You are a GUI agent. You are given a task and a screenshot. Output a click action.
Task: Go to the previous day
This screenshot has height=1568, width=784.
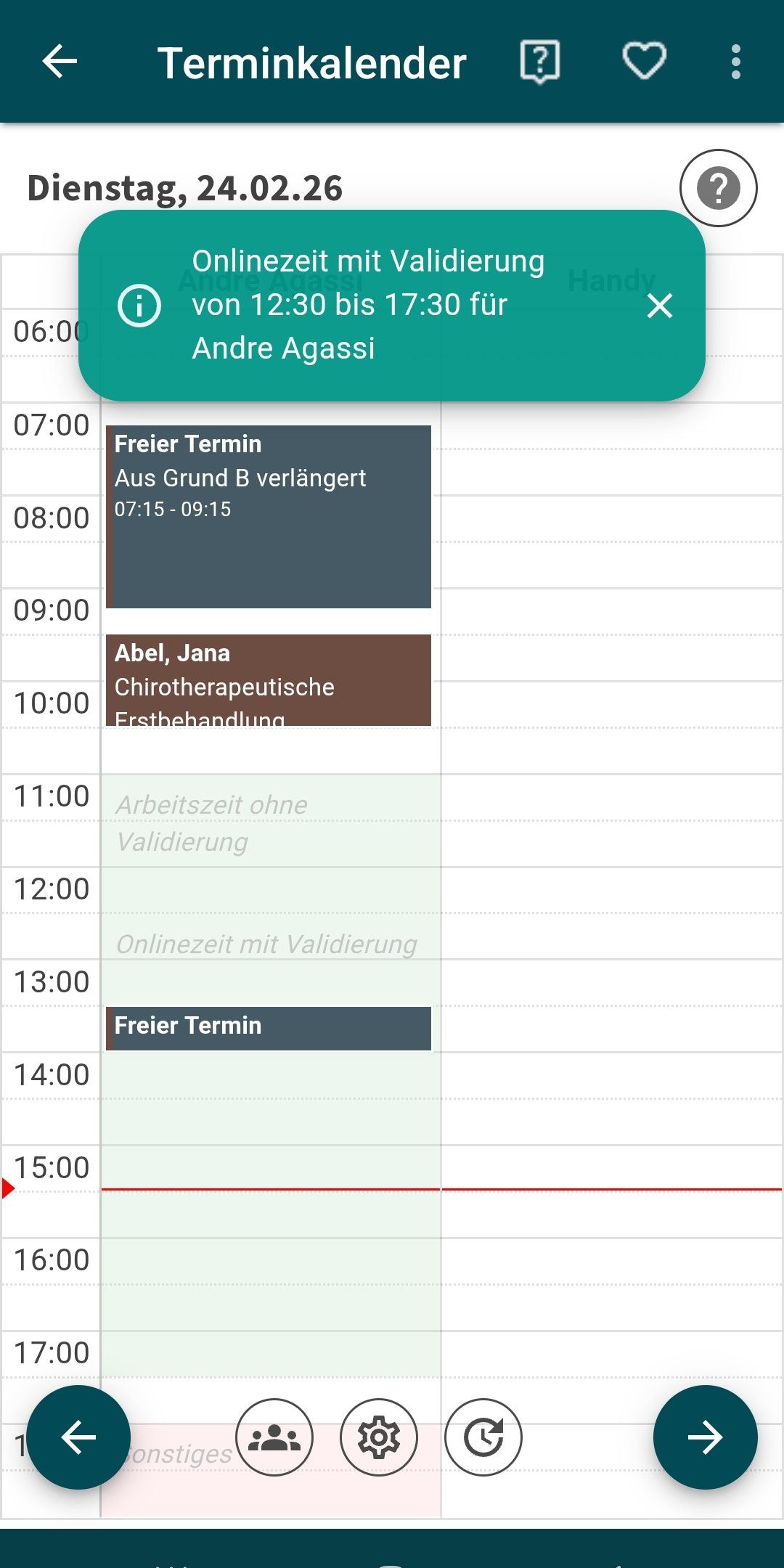point(78,1437)
